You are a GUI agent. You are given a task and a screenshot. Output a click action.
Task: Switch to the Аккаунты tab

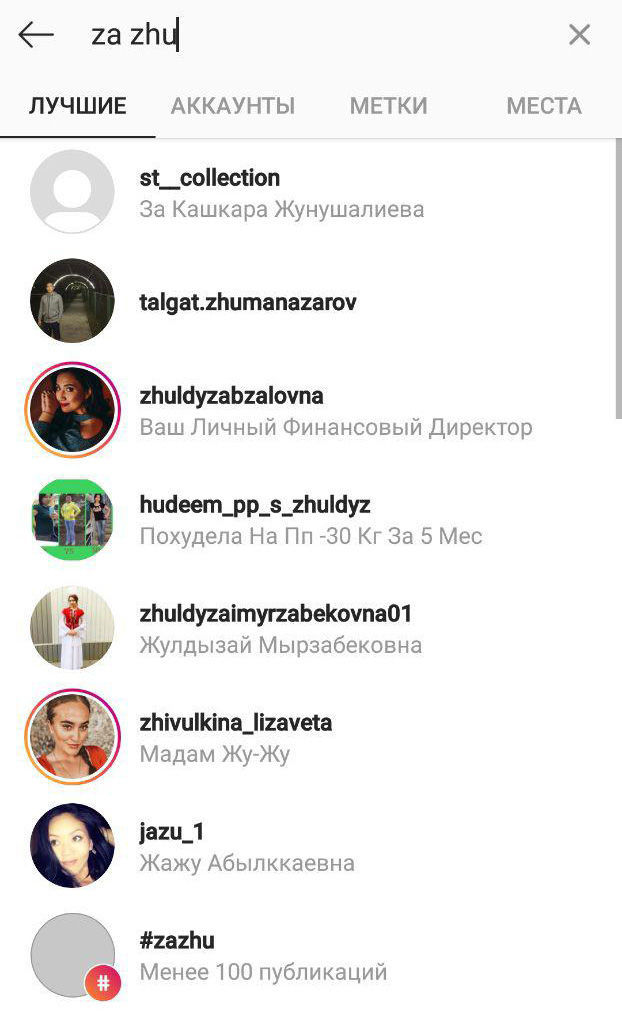[233, 106]
